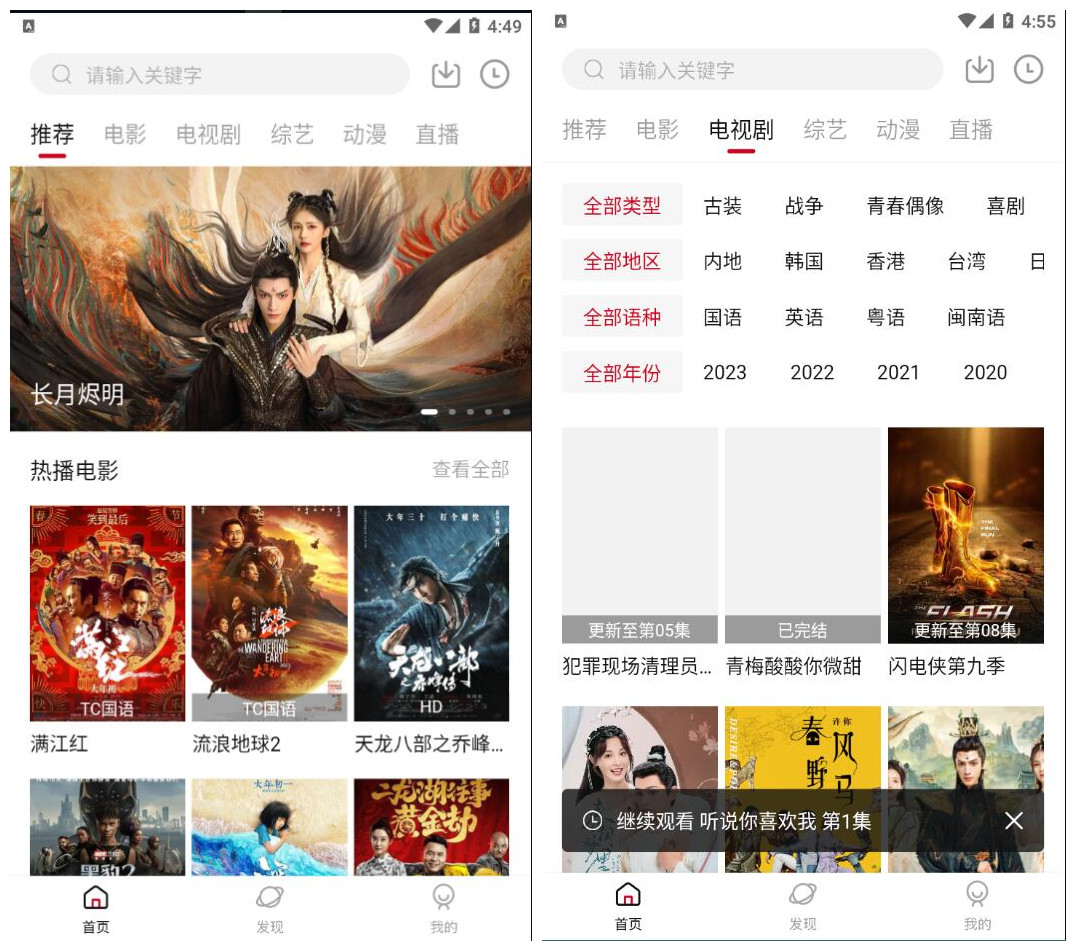Open the series 闪电侠第九季
The height and width of the screenshot is (951, 1076).
coord(965,535)
